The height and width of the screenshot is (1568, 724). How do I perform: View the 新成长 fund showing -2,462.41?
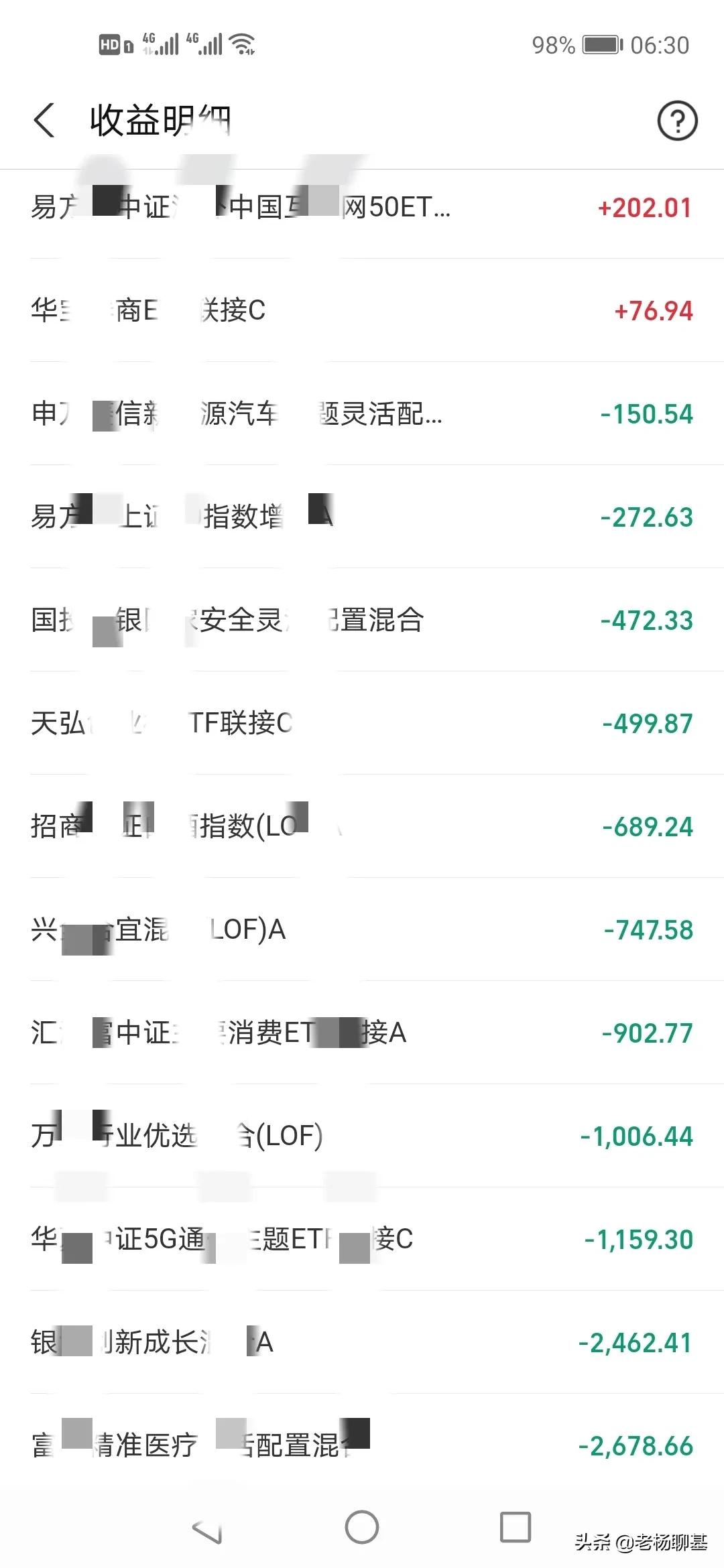tap(362, 1343)
